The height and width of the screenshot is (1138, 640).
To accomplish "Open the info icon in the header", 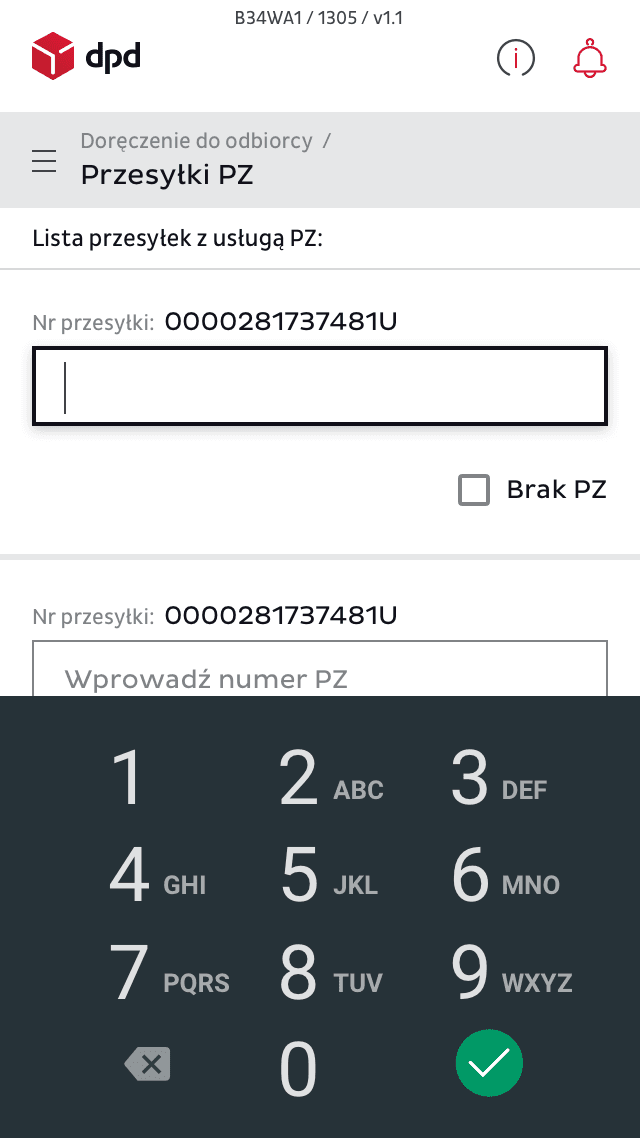I will click(515, 57).
